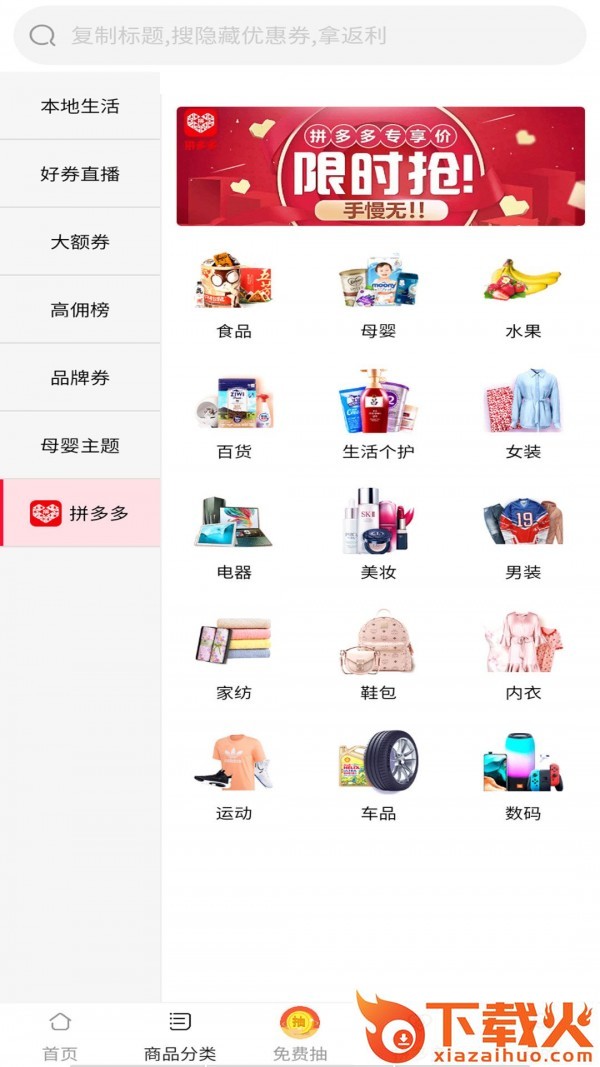Open the 母婴 category tile

point(378,295)
